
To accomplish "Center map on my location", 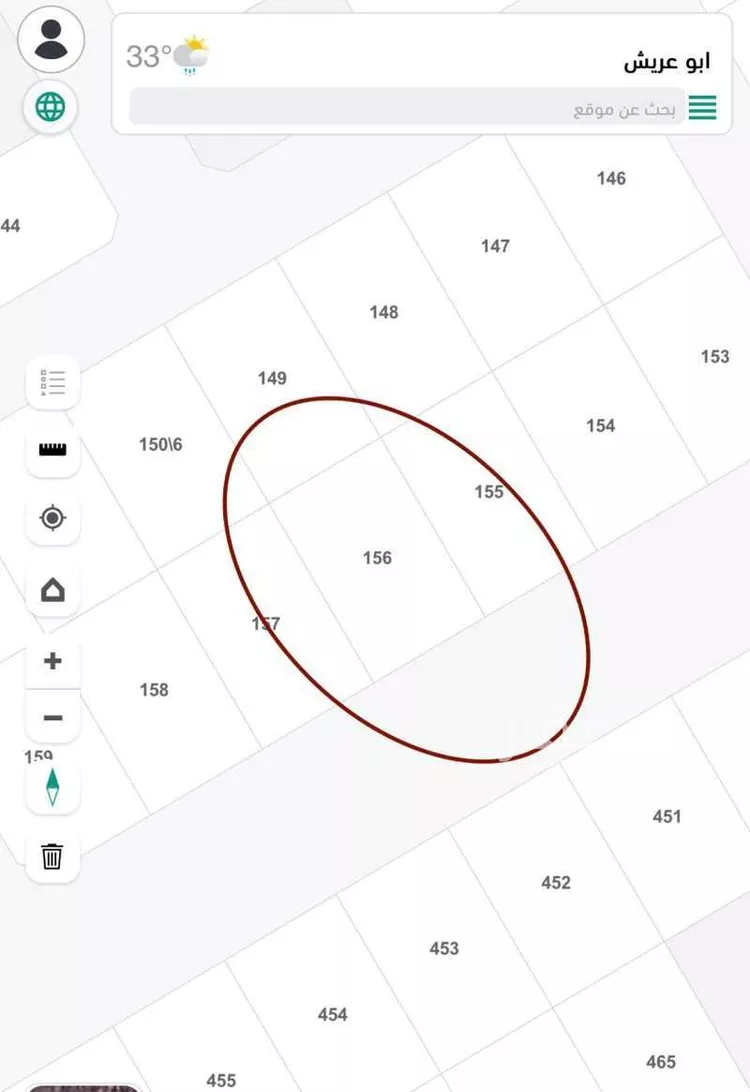I will tap(53, 518).
